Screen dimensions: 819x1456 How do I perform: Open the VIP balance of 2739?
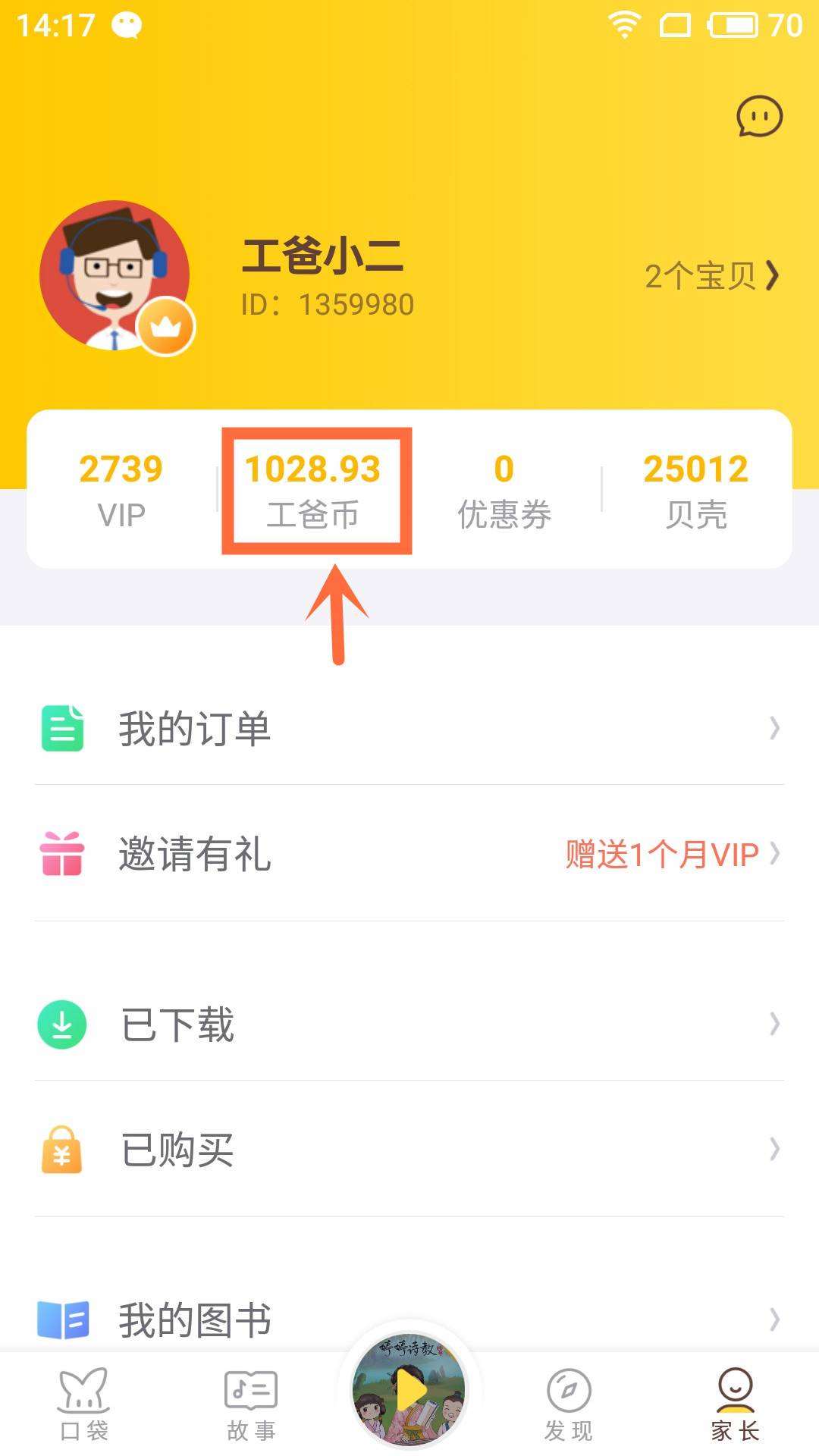click(x=121, y=490)
